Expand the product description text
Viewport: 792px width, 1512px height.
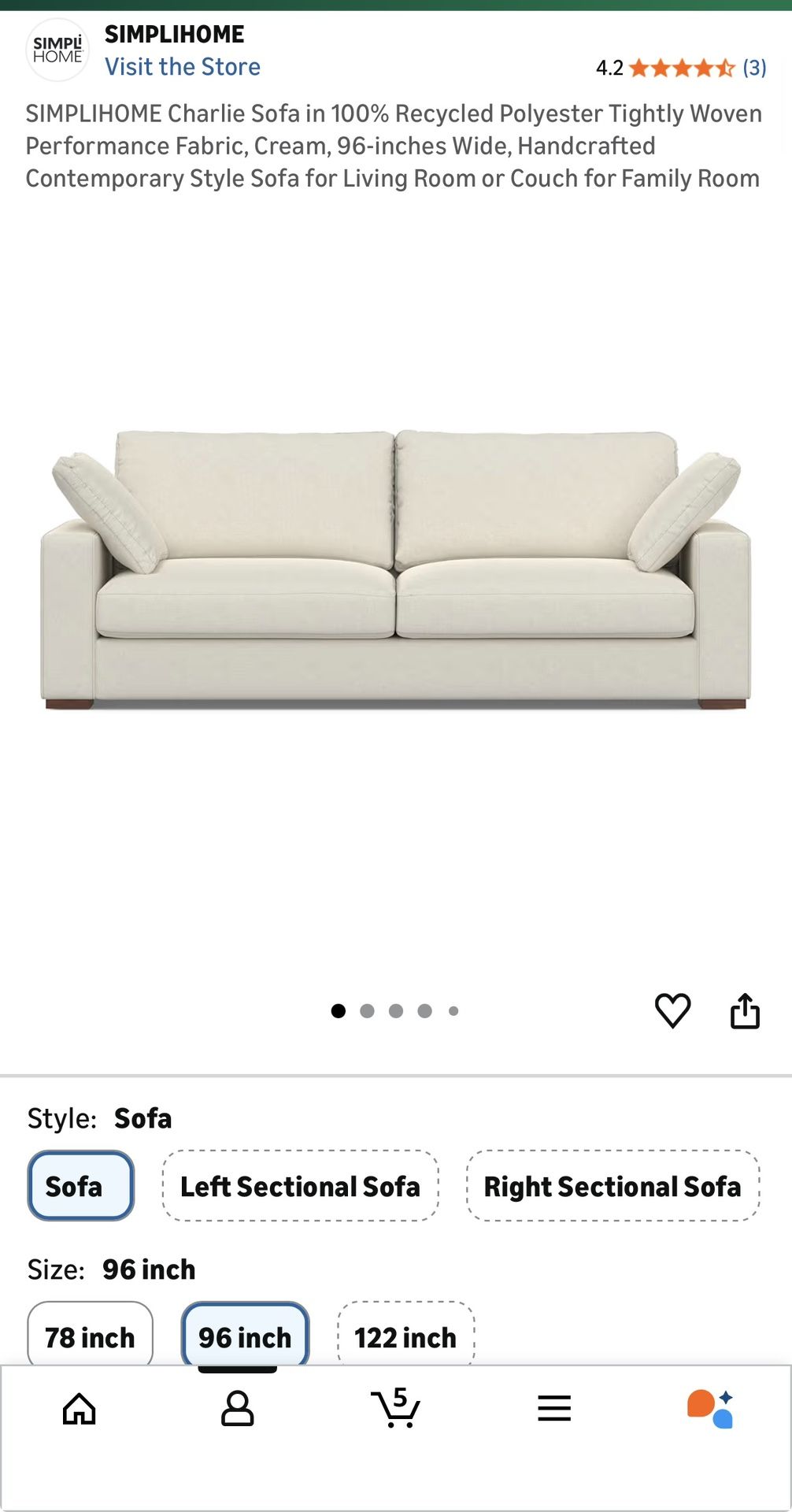click(x=393, y=146)
